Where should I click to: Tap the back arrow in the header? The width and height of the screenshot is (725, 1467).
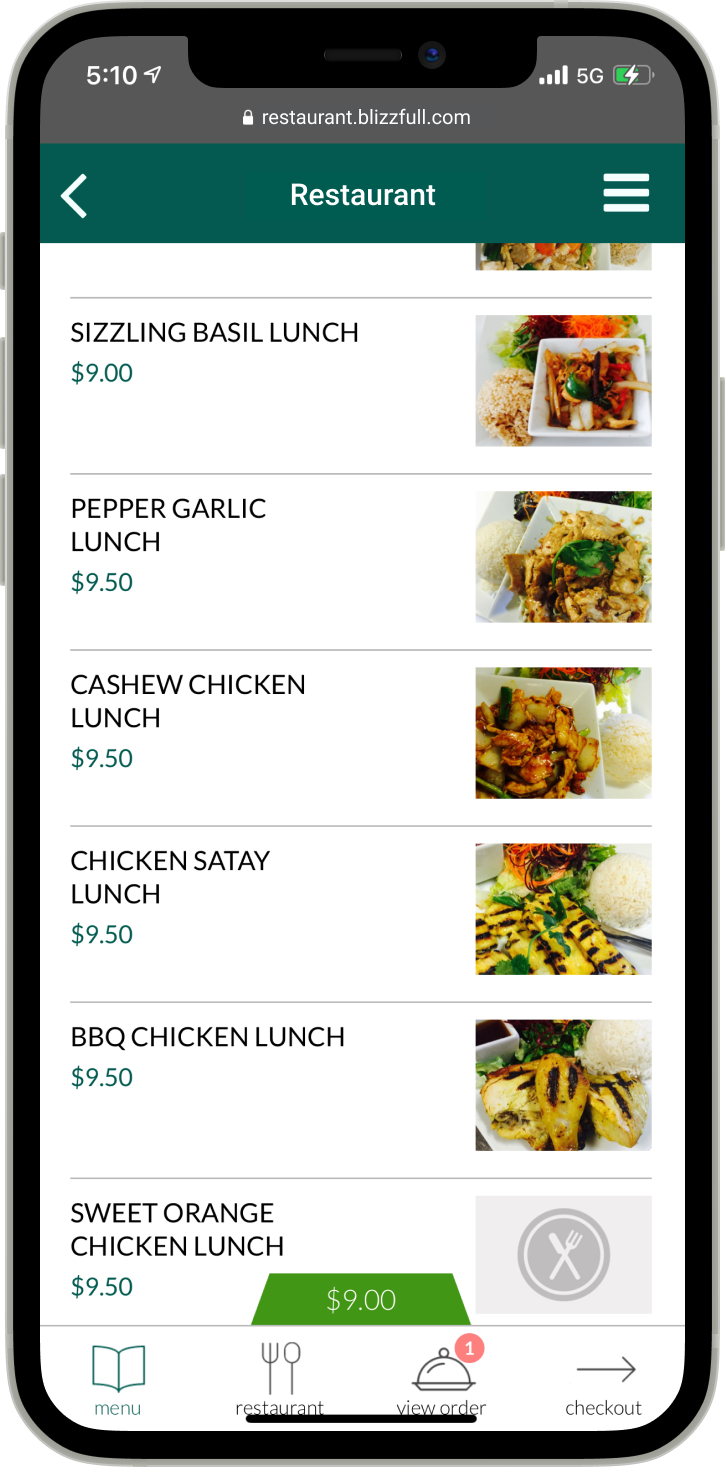pyautogui.click(x=74, y=194)
